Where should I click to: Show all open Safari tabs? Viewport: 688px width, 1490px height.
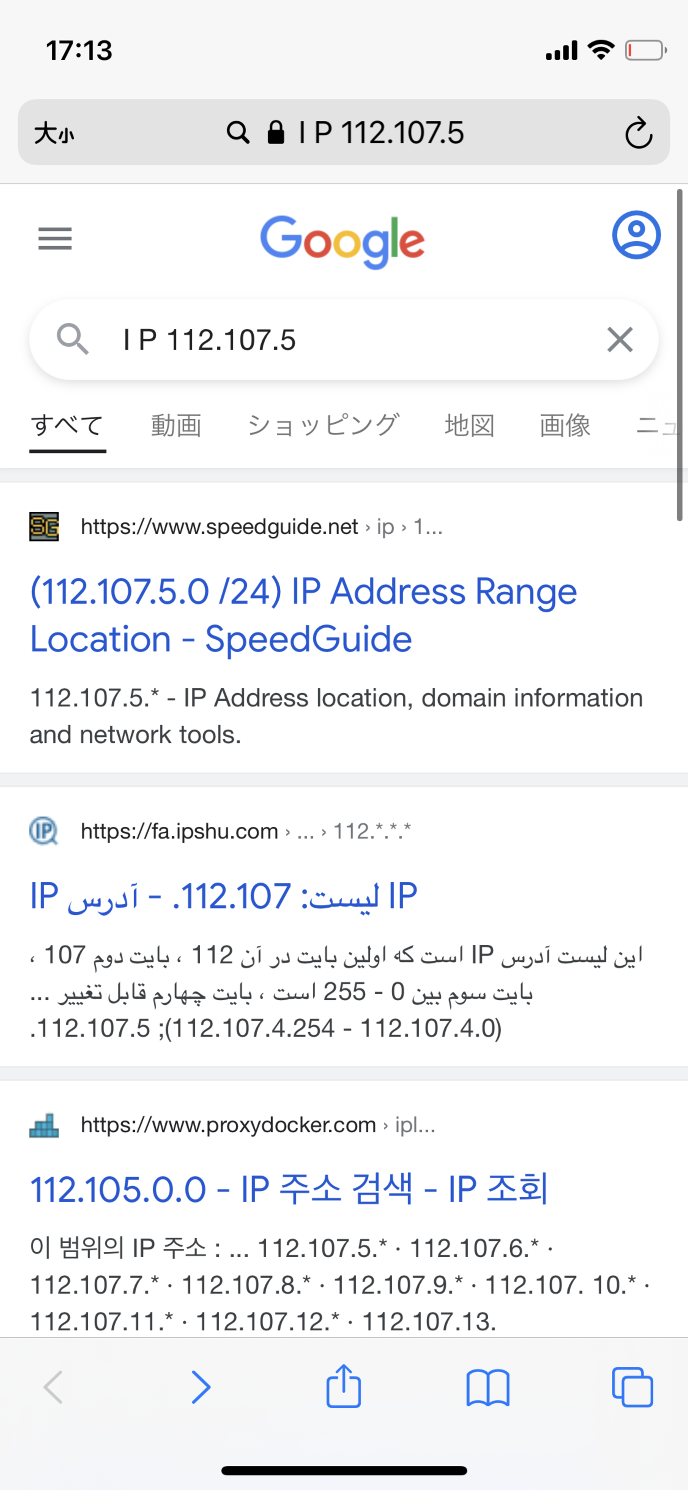pyautogui.click(x=632, y=1387)
